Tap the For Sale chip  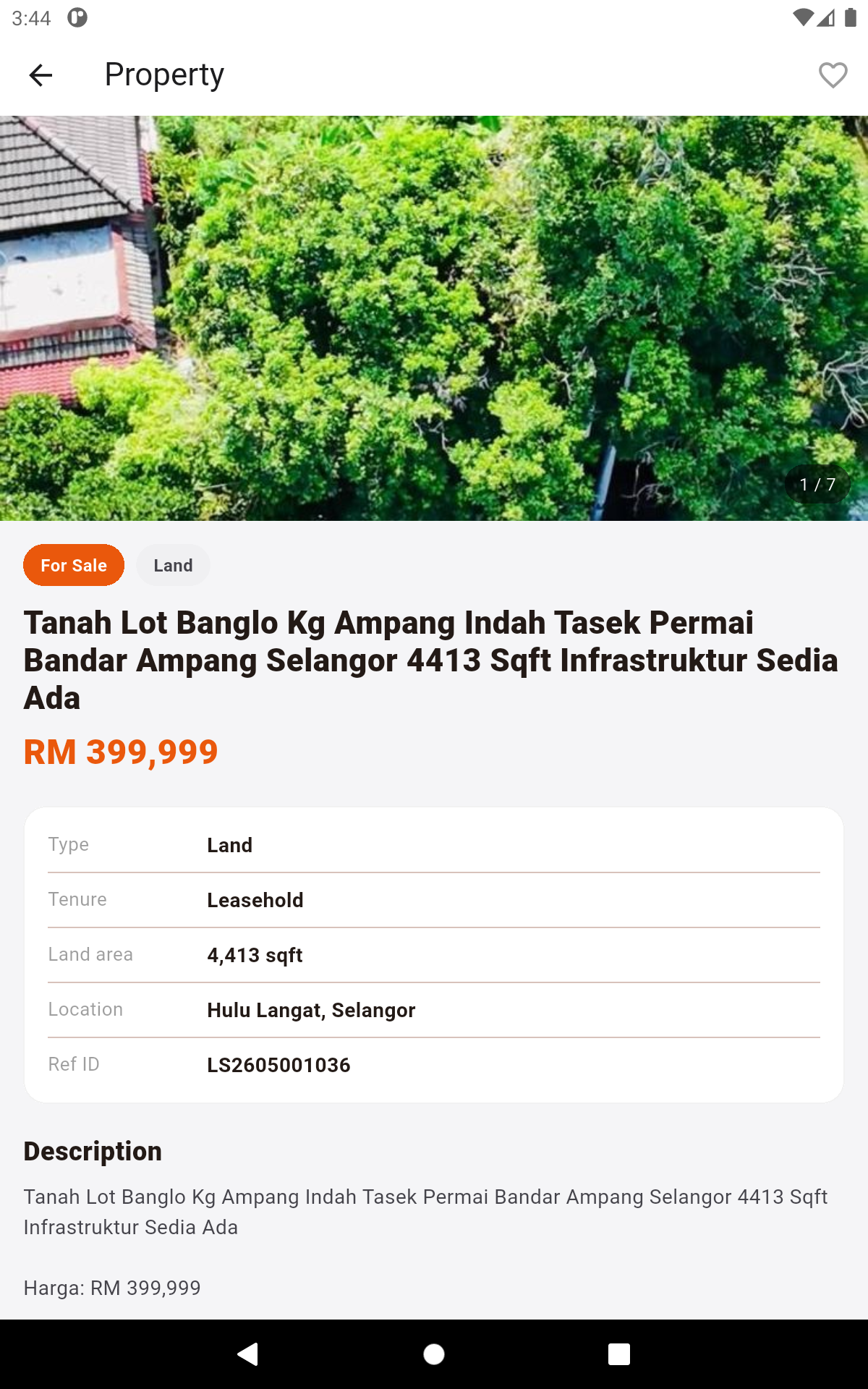point(74,565)
